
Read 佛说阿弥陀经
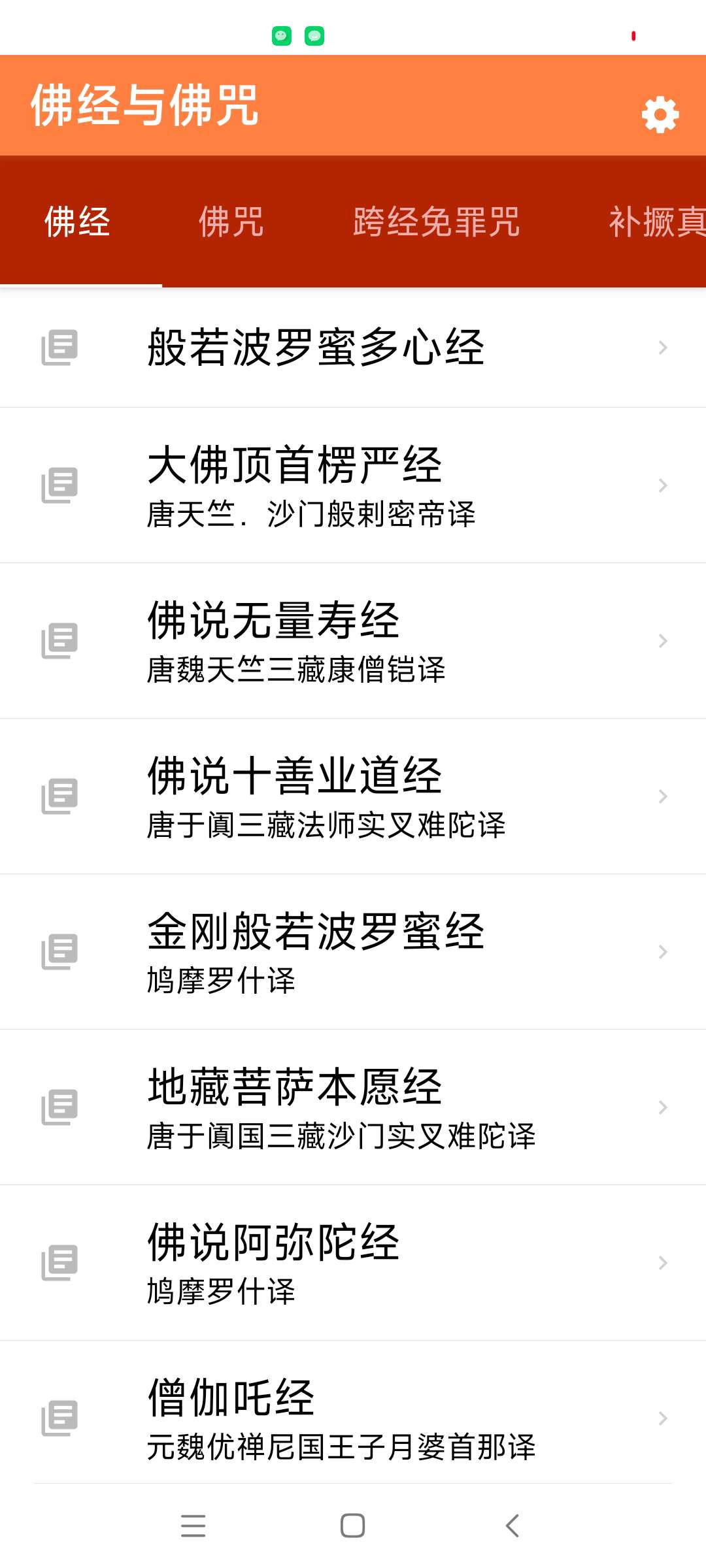tap(353, 1263)
